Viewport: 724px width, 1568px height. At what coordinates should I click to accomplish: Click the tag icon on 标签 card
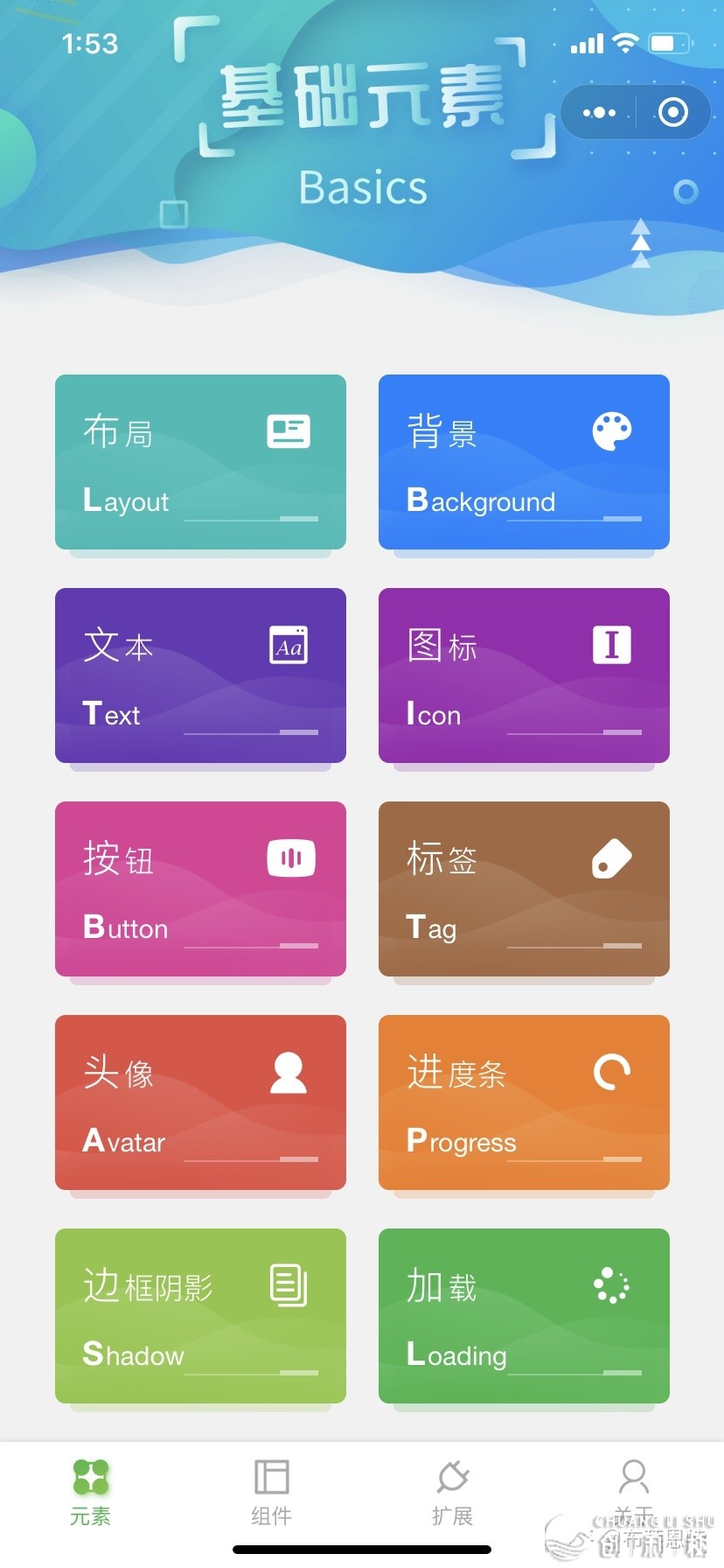612,858
